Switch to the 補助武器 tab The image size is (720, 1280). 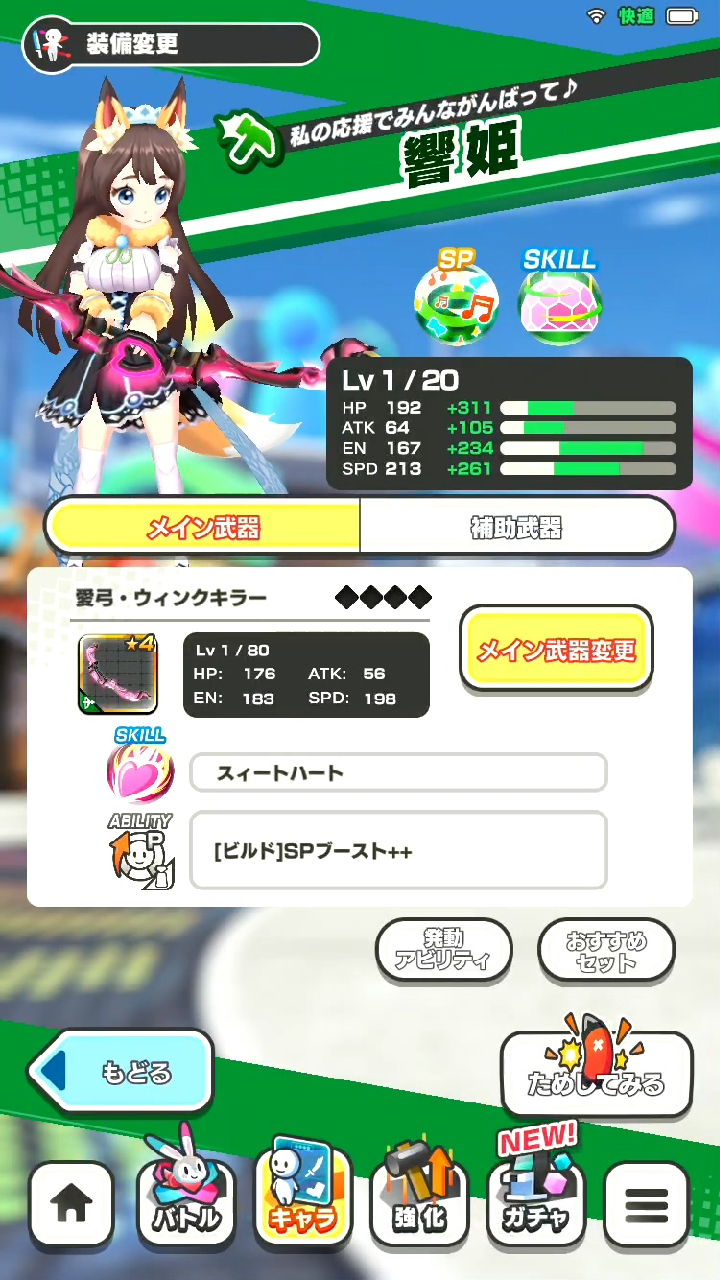pos(516,526)
